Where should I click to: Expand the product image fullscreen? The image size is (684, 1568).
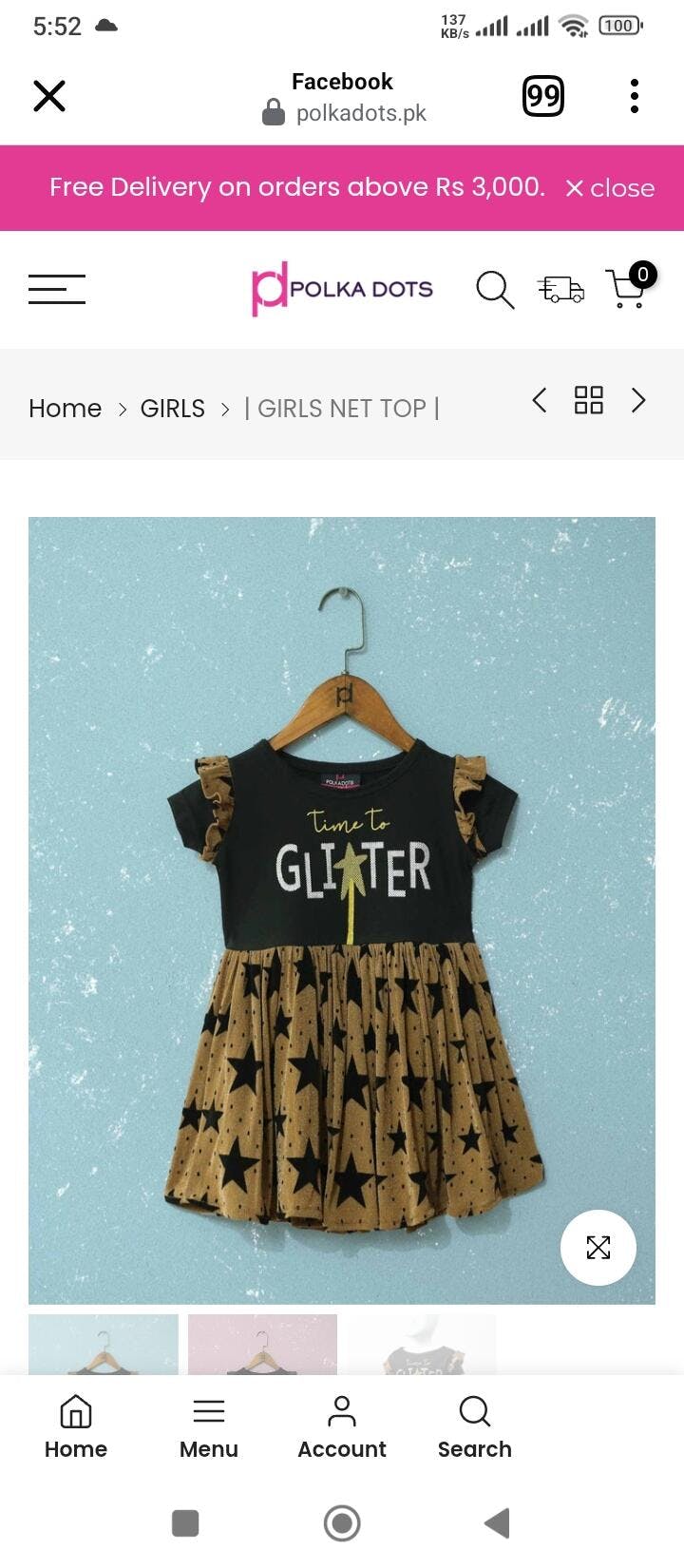pyautogui.click(x=598, y=1248)
